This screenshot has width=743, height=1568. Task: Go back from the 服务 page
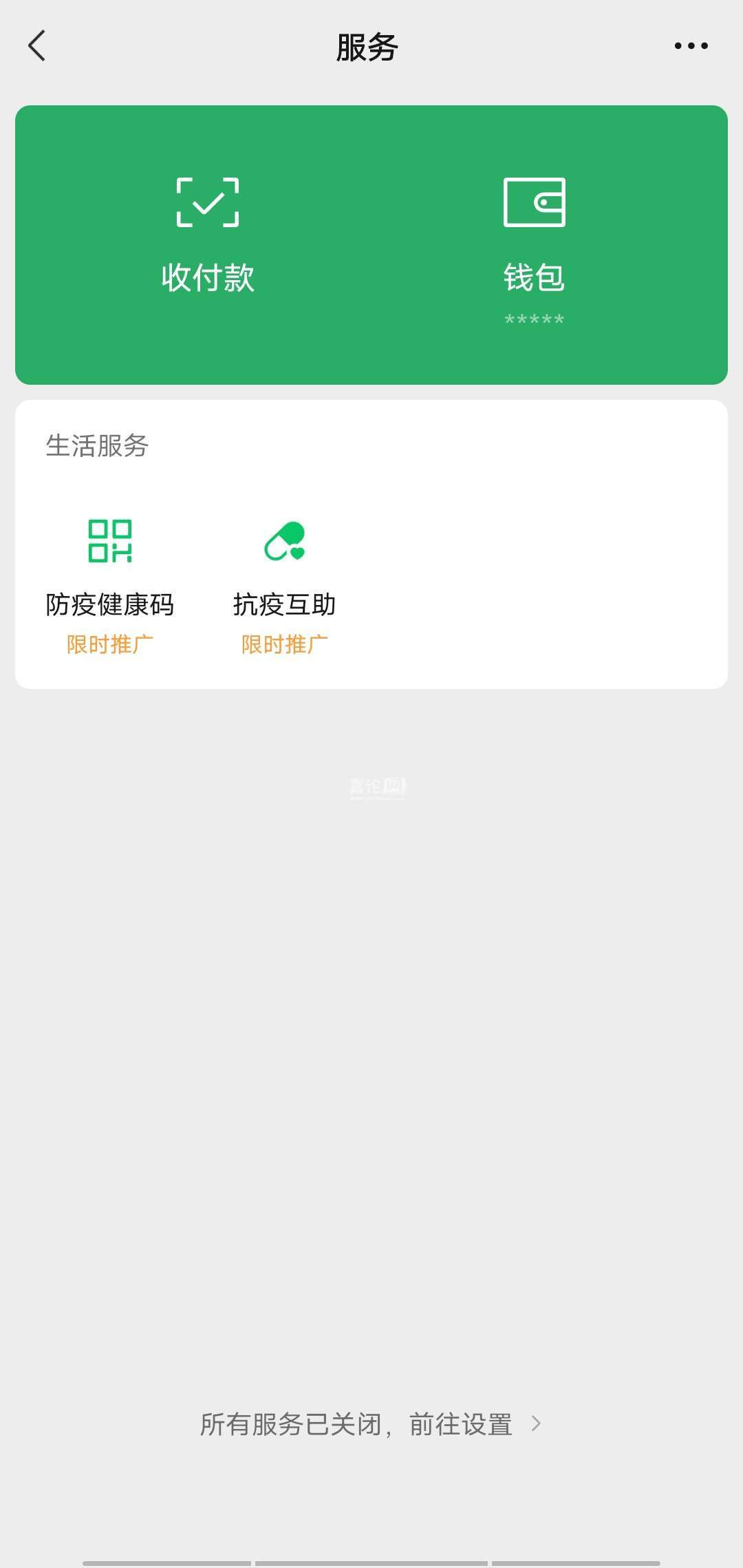pyautogui.click(x=37, y=46)
